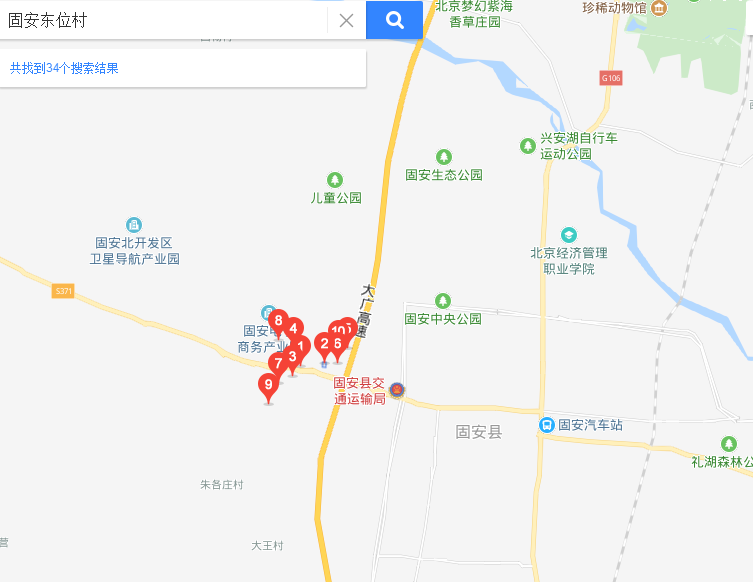Open the 北京经济管理职业学院 school marker

[568, 235]
